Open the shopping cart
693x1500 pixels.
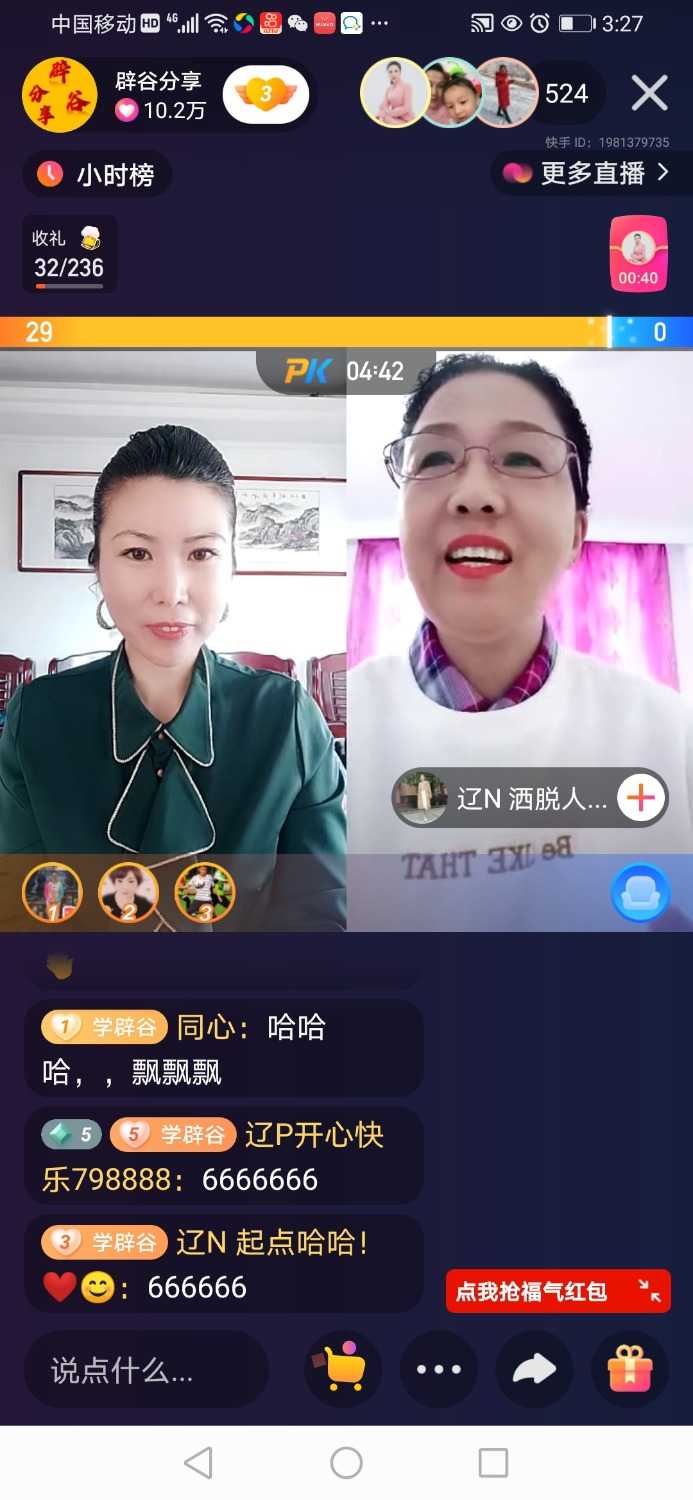(343, 1369)
